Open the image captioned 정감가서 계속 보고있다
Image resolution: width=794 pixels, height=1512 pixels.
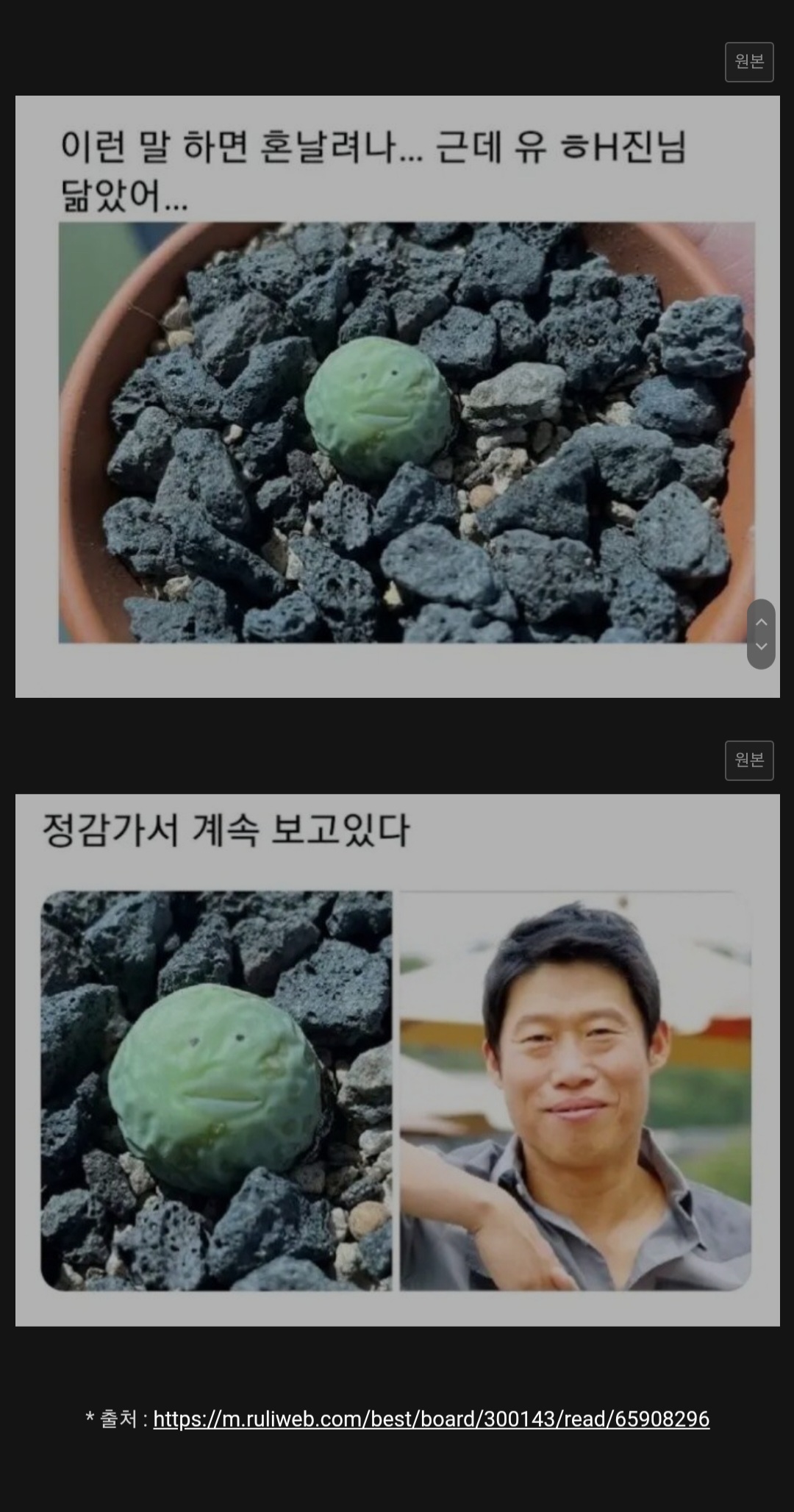[x=397, y=1060]
